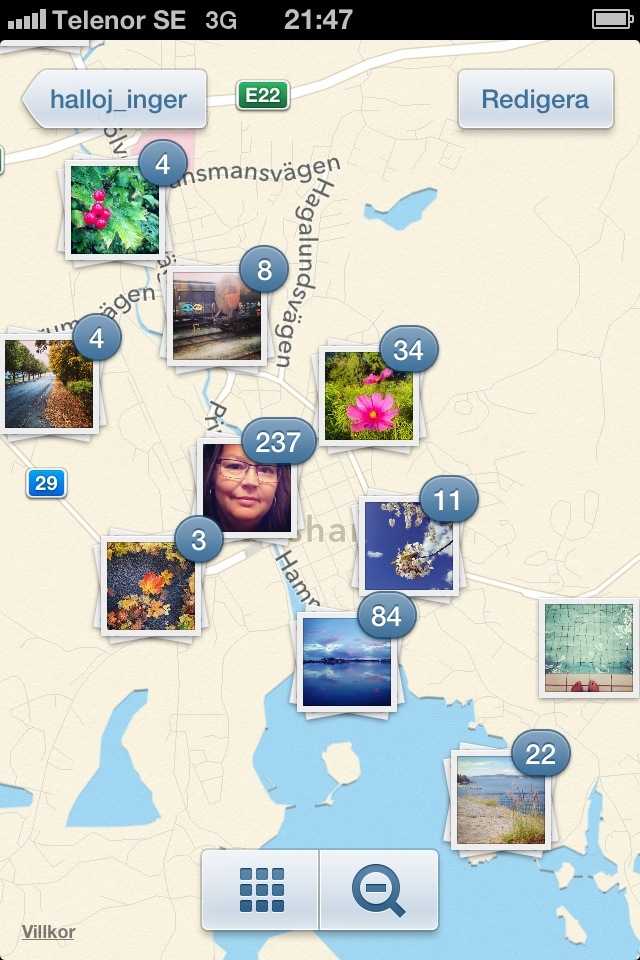Go back to halloj_inger profile
The width and height of the screenshot is (640, 960).
tap(115, 100)
